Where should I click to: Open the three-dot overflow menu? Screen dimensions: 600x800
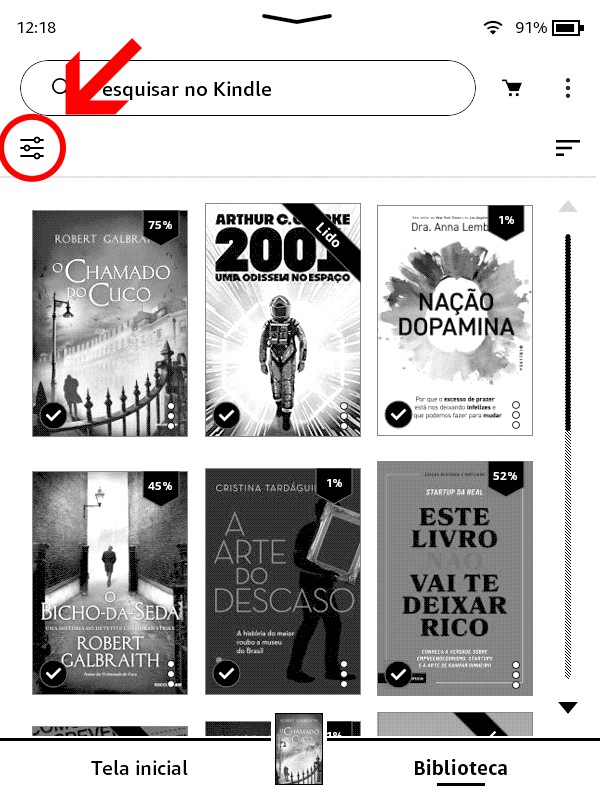pyautogui.click(x=568, y=88)
